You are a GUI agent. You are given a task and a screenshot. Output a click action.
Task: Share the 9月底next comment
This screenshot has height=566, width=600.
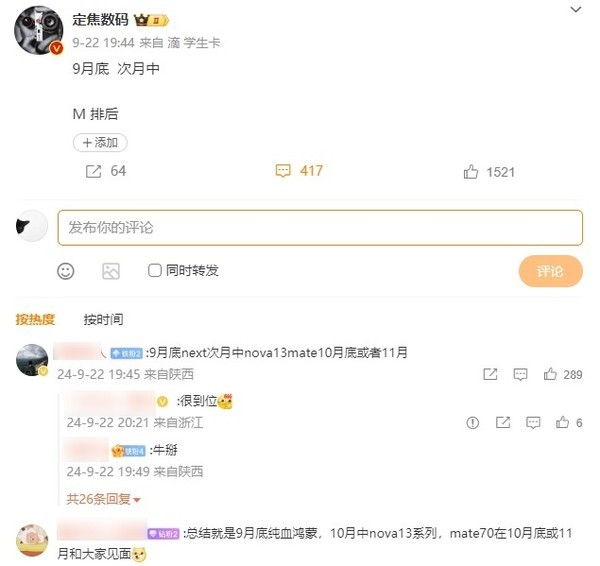[x=490, y=374]
